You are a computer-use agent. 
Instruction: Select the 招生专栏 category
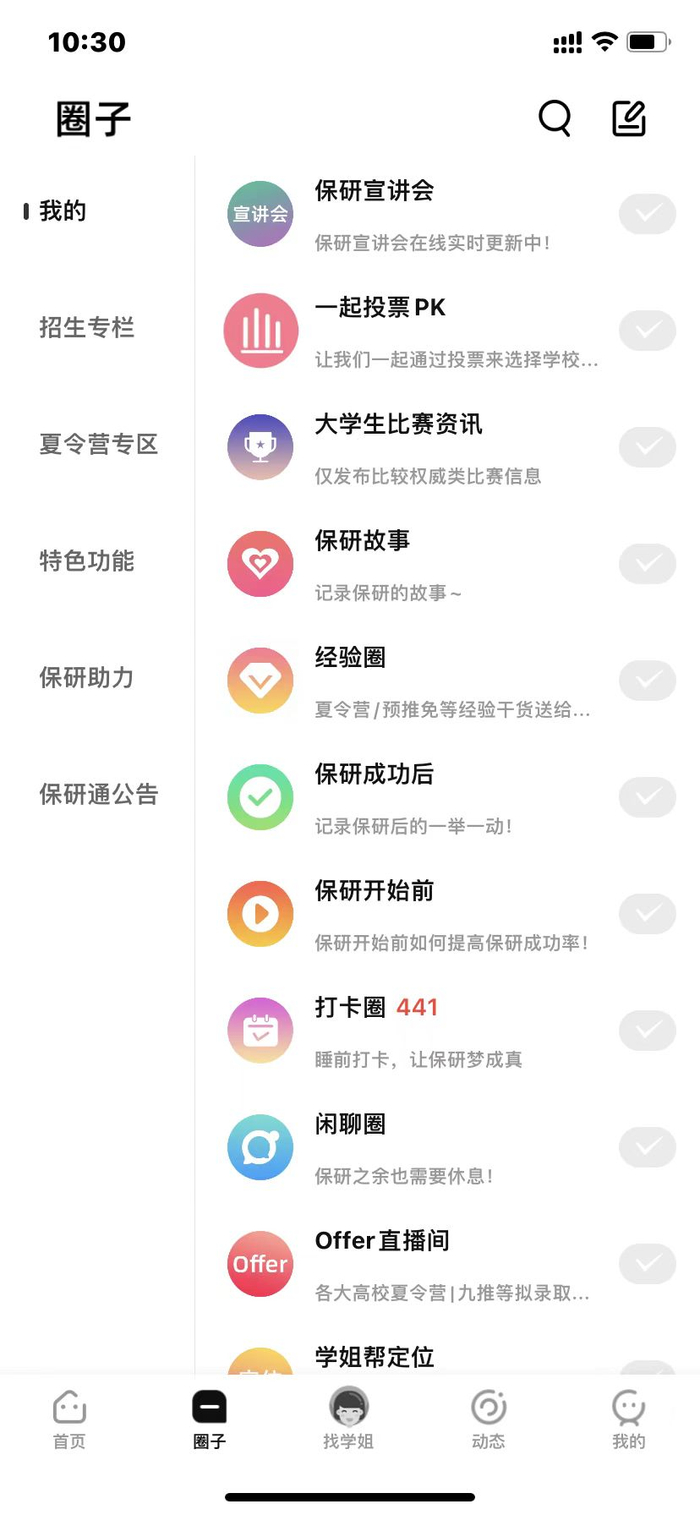click(86, 328)
